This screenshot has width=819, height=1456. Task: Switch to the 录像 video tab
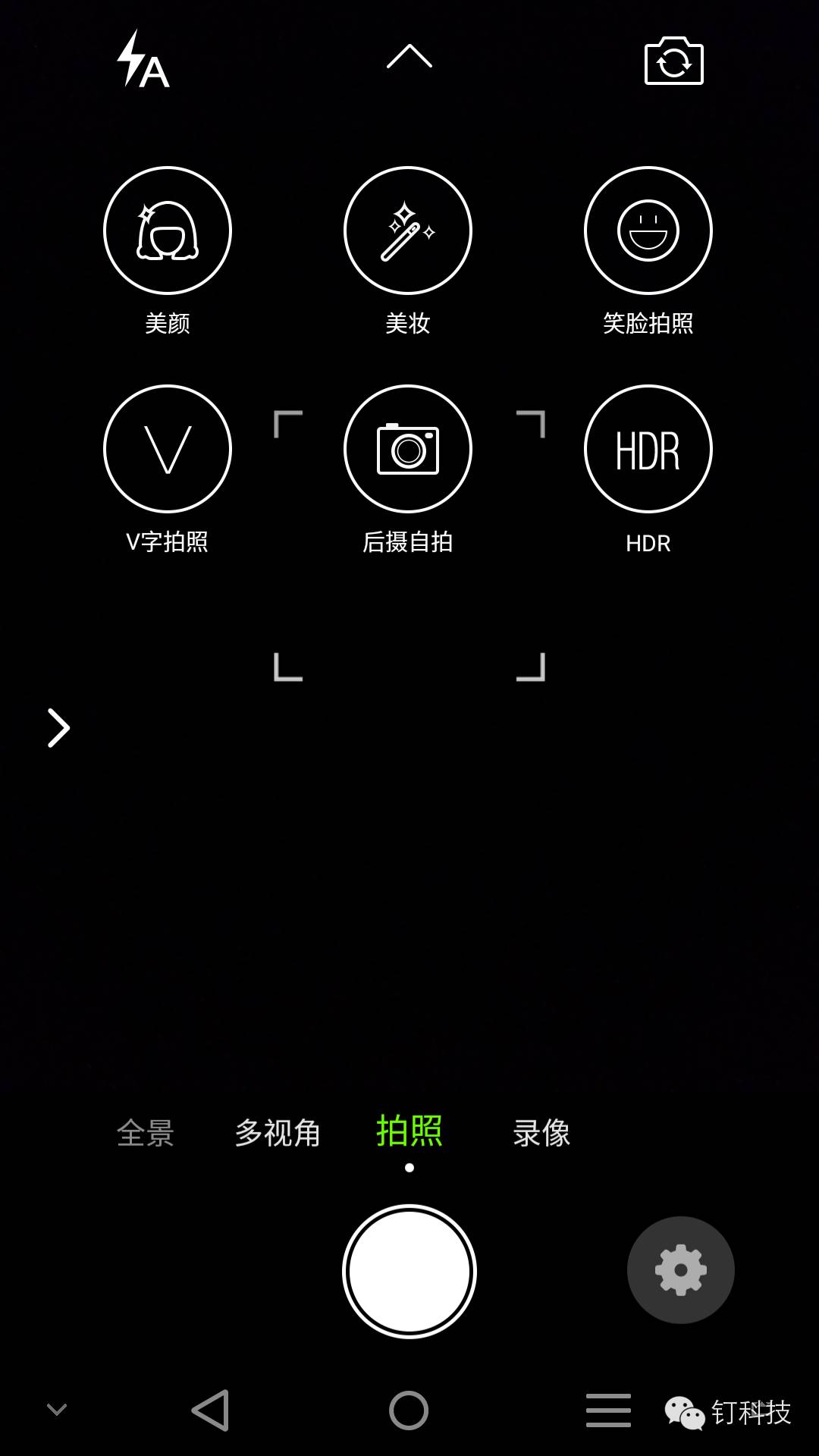click(x=541, y=1133)
